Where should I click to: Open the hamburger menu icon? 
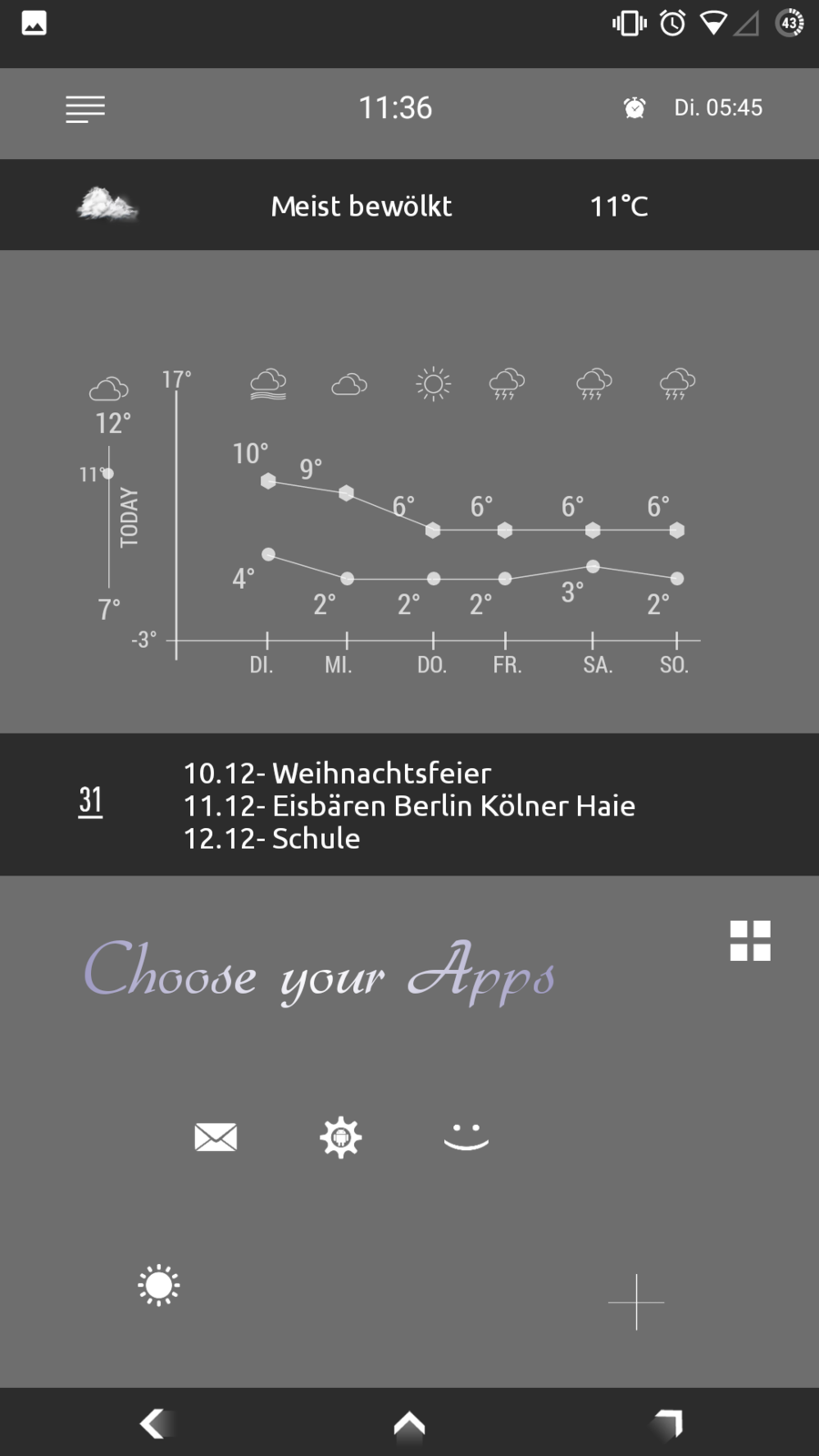[x=86, y=109]
